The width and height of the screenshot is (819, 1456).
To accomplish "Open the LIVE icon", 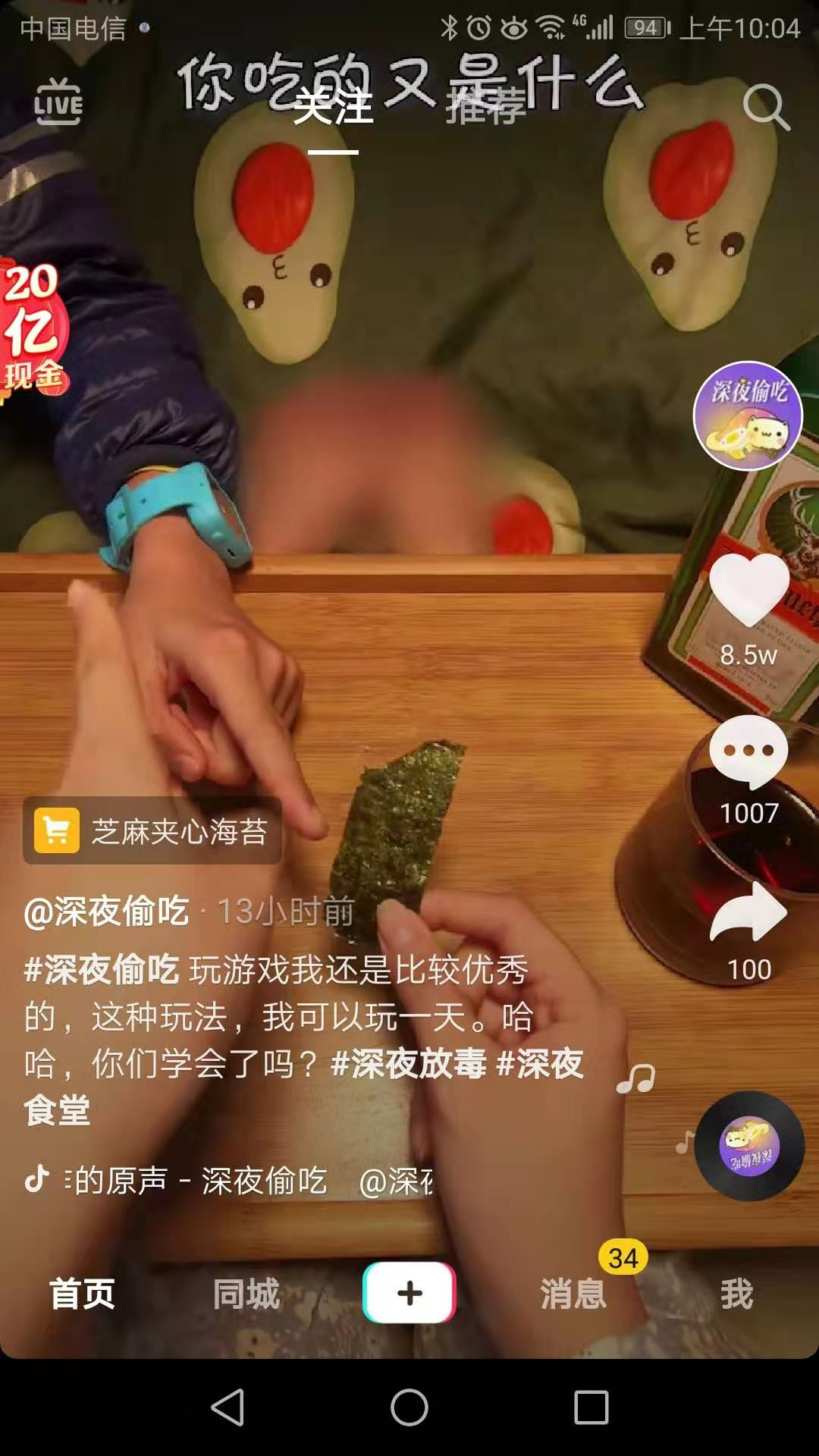I will coord(58,102).
